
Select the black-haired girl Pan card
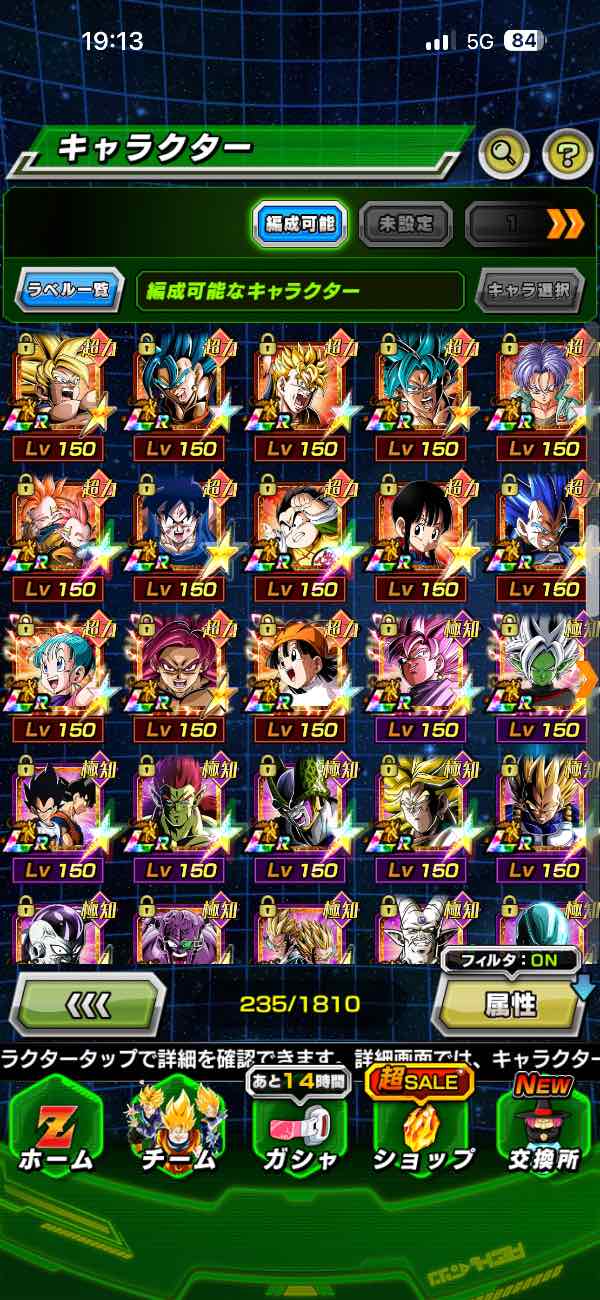(x=421, y=525)
